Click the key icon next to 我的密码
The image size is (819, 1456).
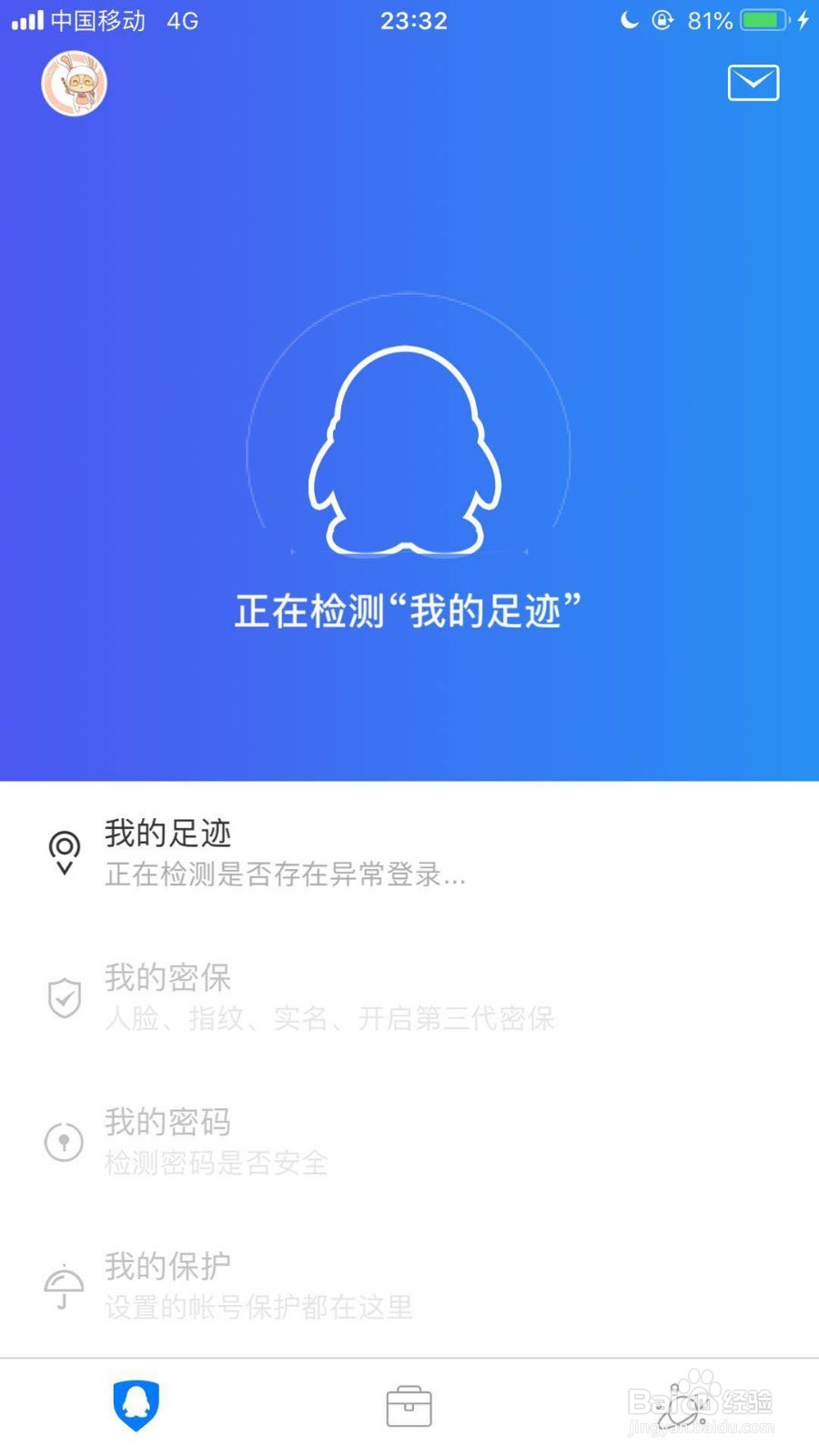coord(63,1142)
